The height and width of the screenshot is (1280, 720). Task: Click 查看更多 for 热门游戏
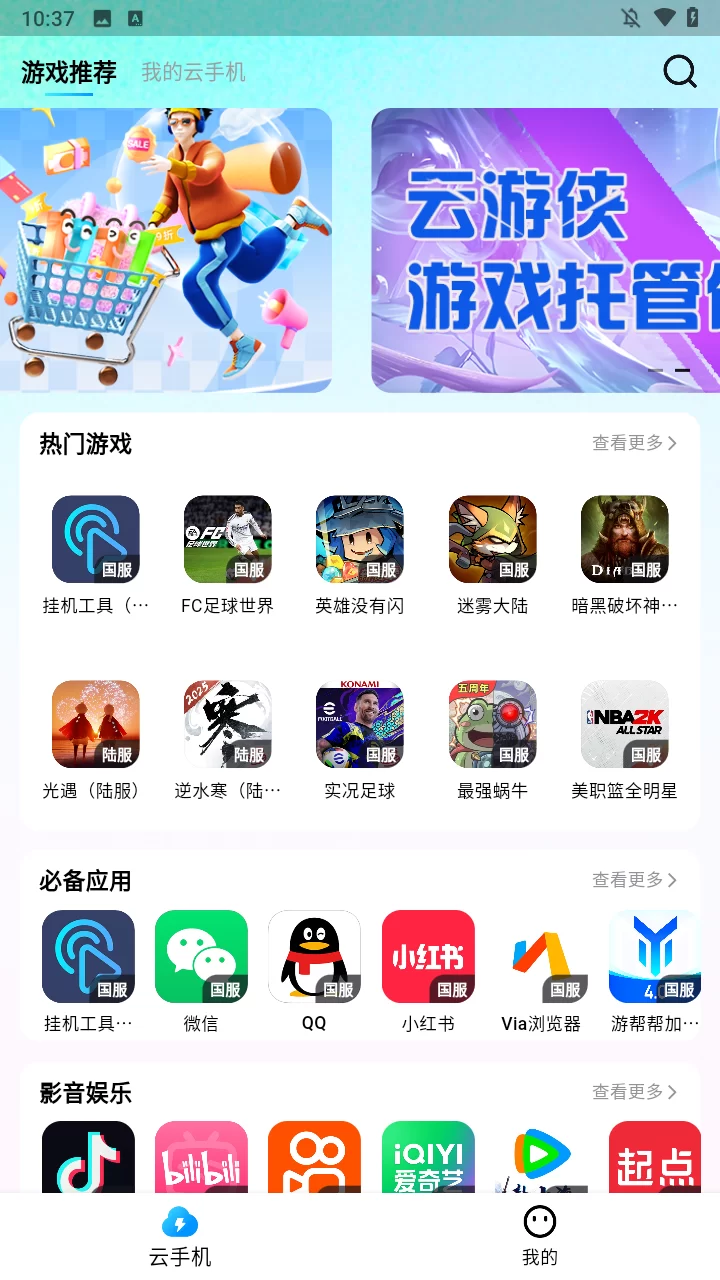633,443
